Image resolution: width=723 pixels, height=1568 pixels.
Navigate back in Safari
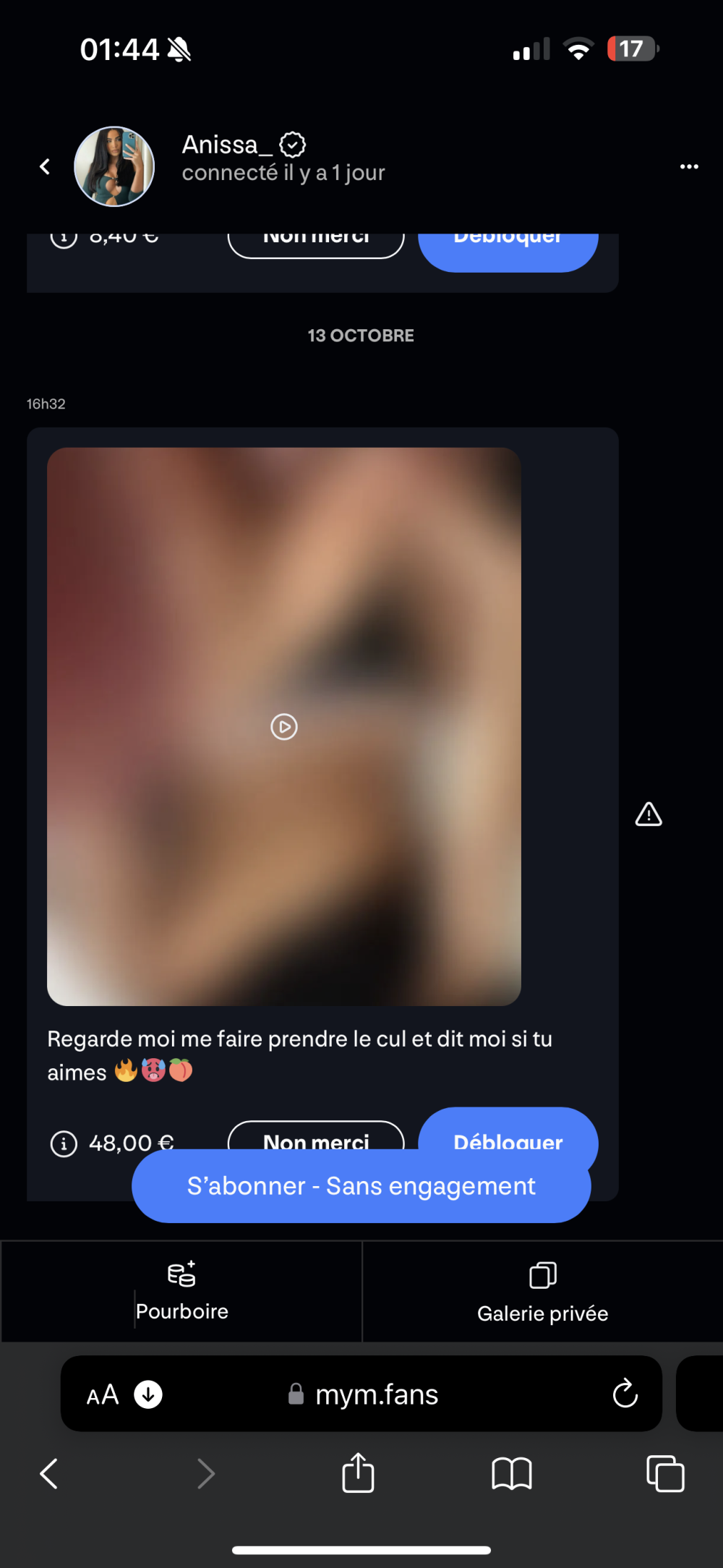coord(48,1473)
